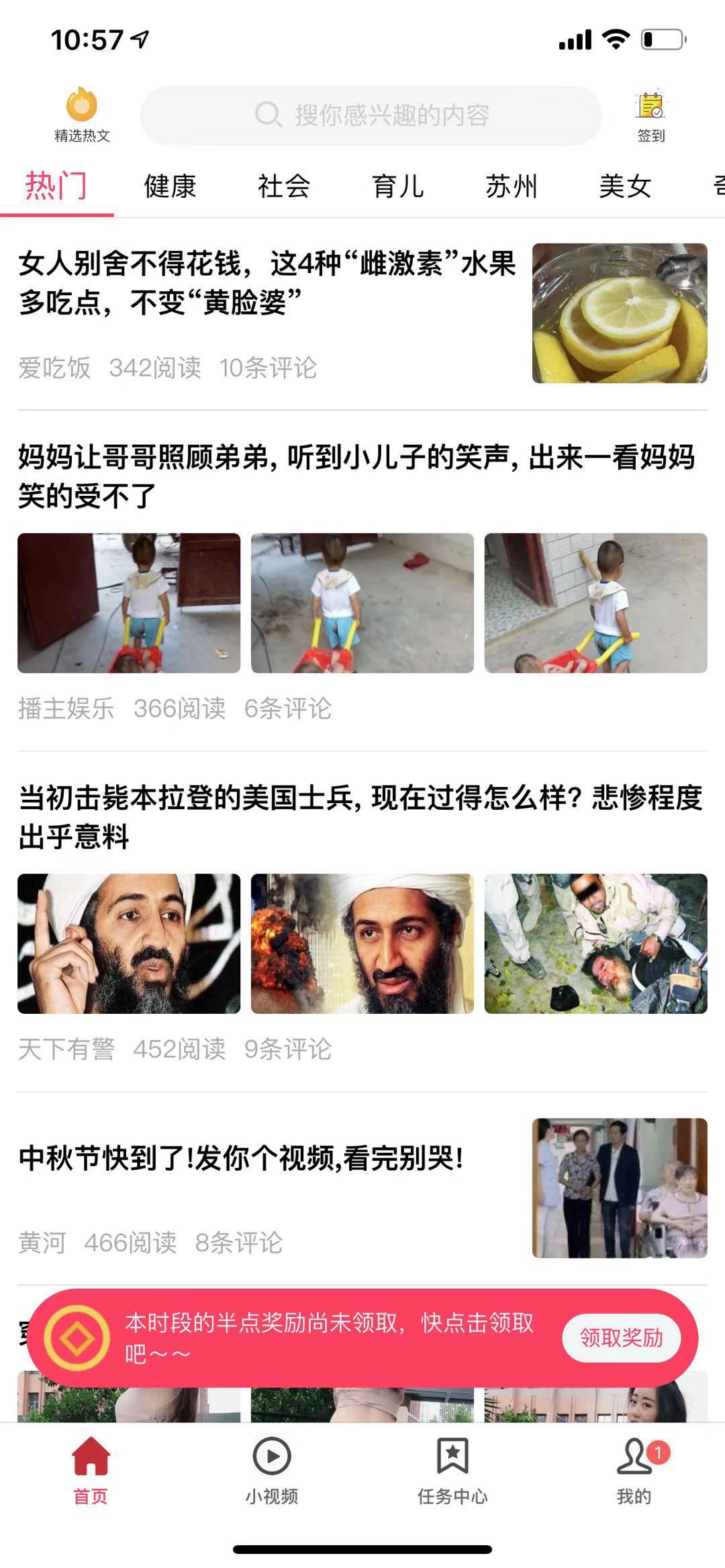This screenshot has height=1568, width=725.
Task: Open article 妈妈让哥哥照顾弟弟
Action: pyautogui.click(x=356, y=476)
